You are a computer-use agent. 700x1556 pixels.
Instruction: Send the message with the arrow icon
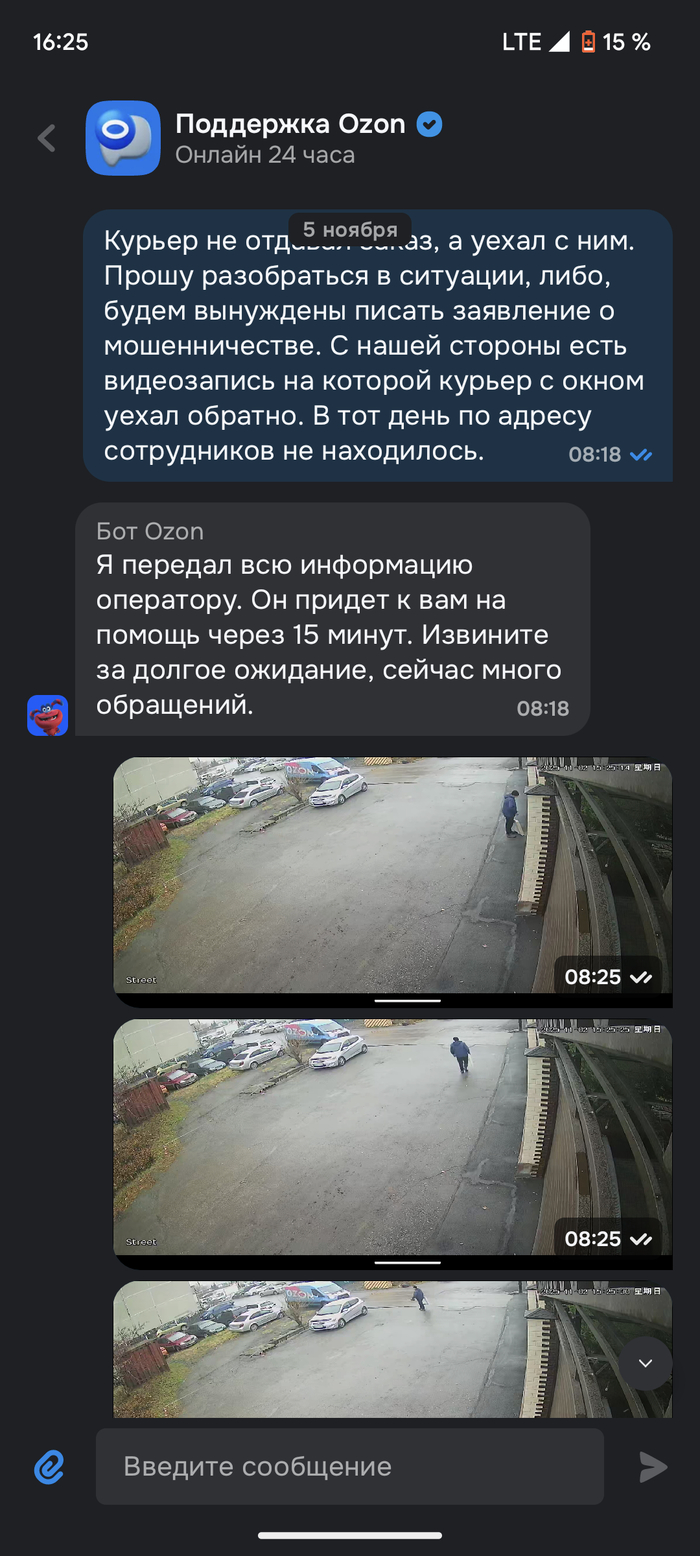[652, 1467]
